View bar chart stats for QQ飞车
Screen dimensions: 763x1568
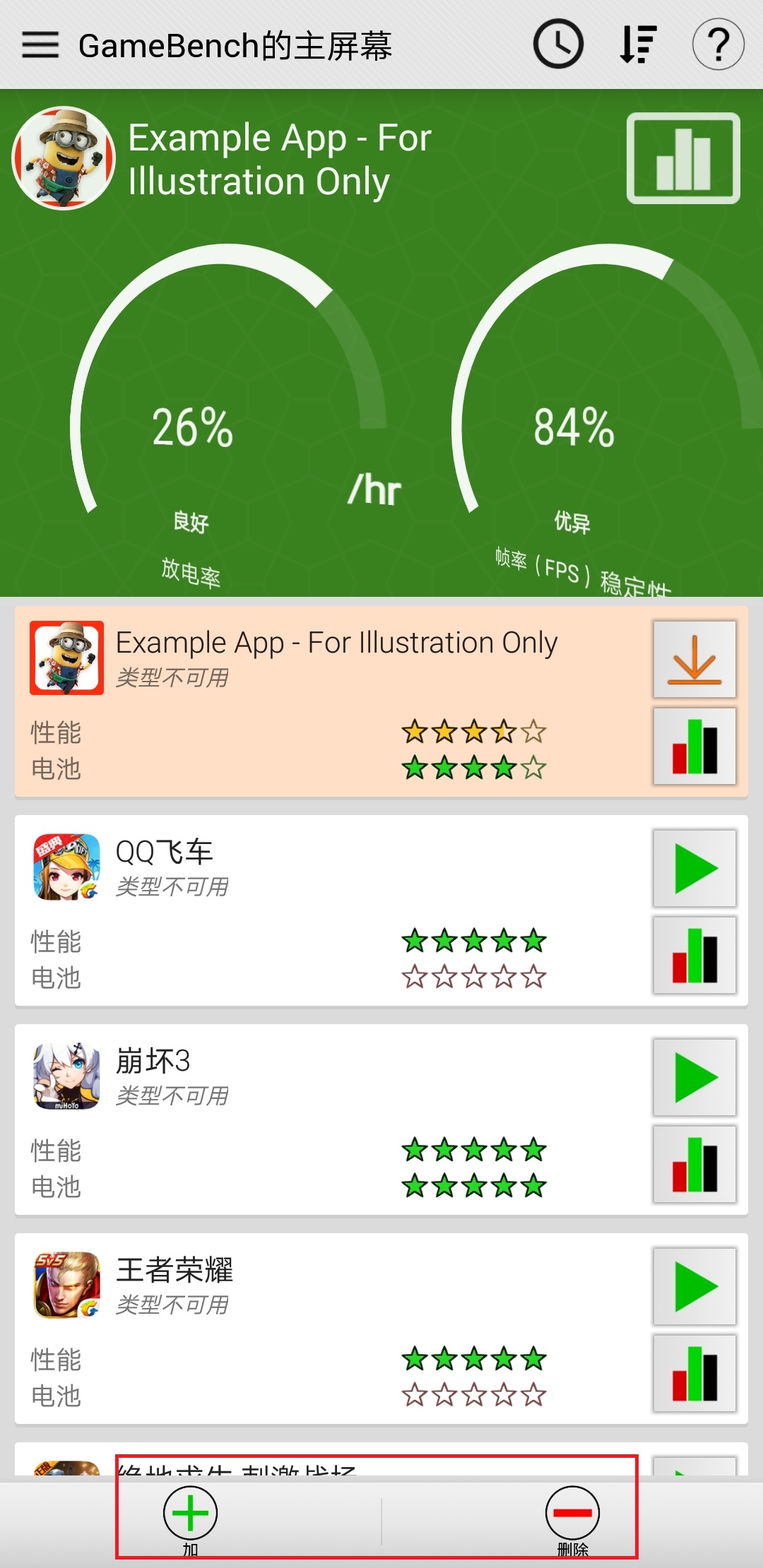point(694,955)
